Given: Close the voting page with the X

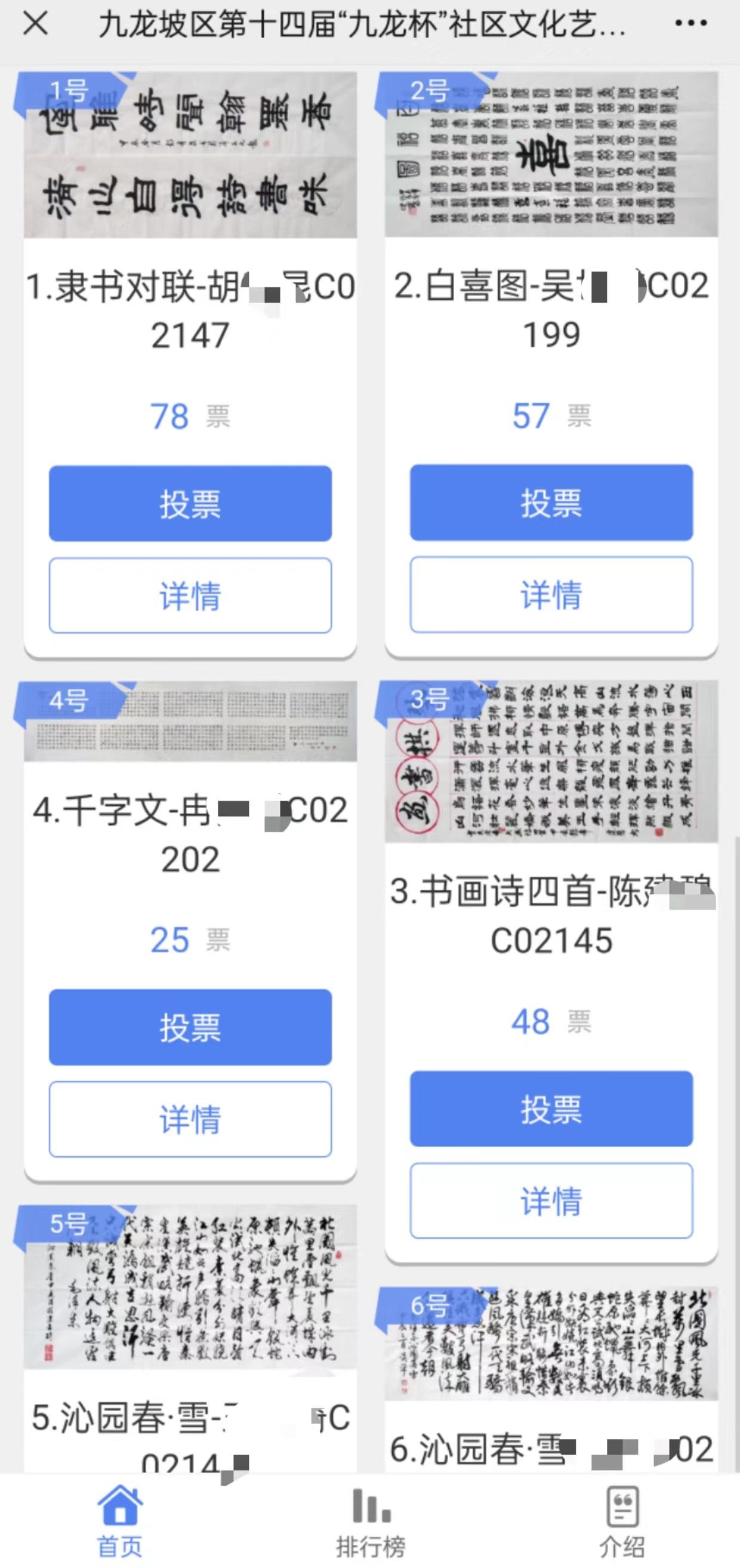Looking at the screenshot, I should click(35, 24).
